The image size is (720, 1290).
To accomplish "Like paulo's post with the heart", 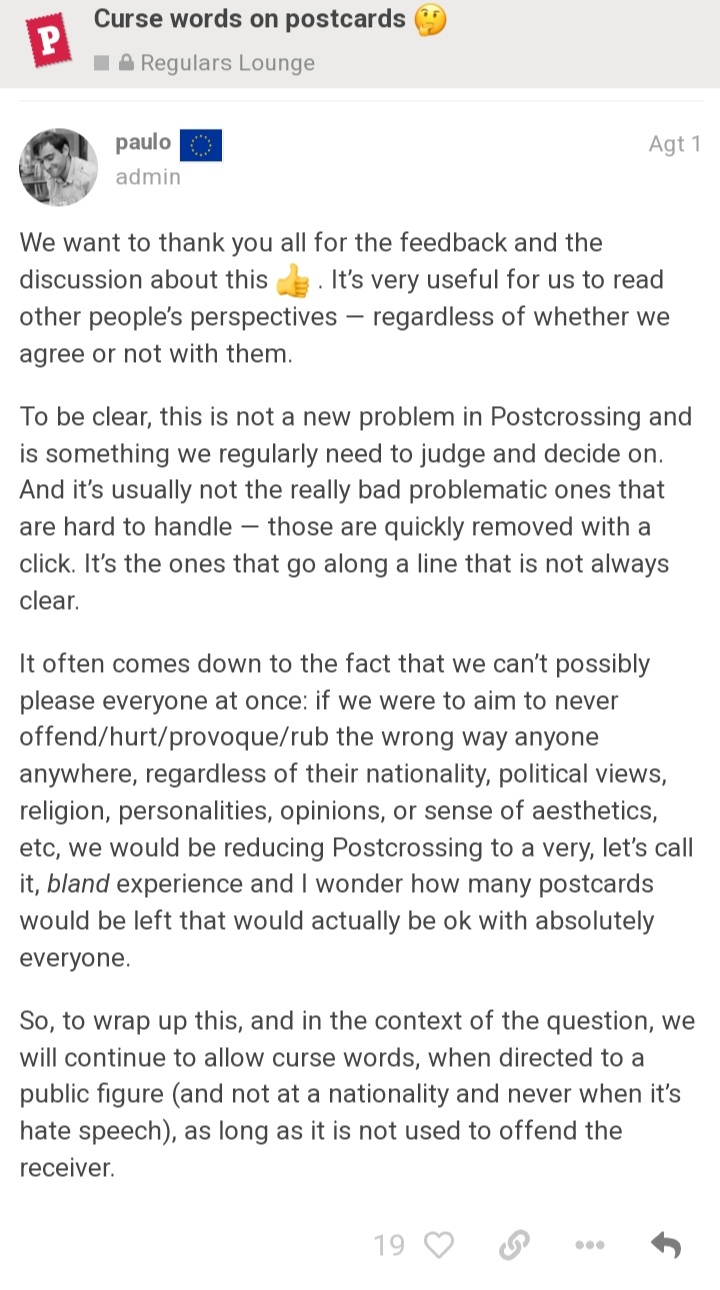I will pyautogui.click(x=439, y=1245).
